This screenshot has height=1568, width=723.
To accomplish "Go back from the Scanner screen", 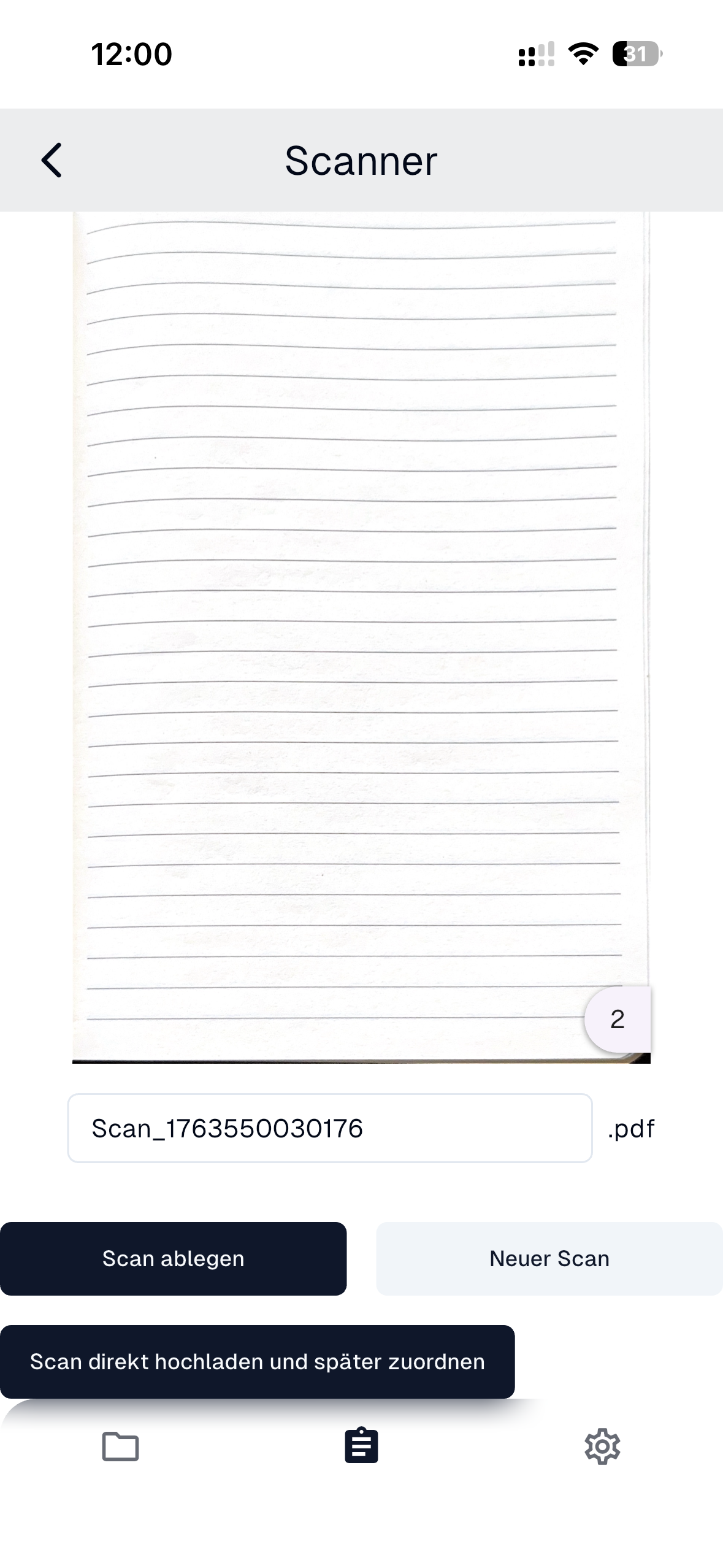I will (52, 160).
